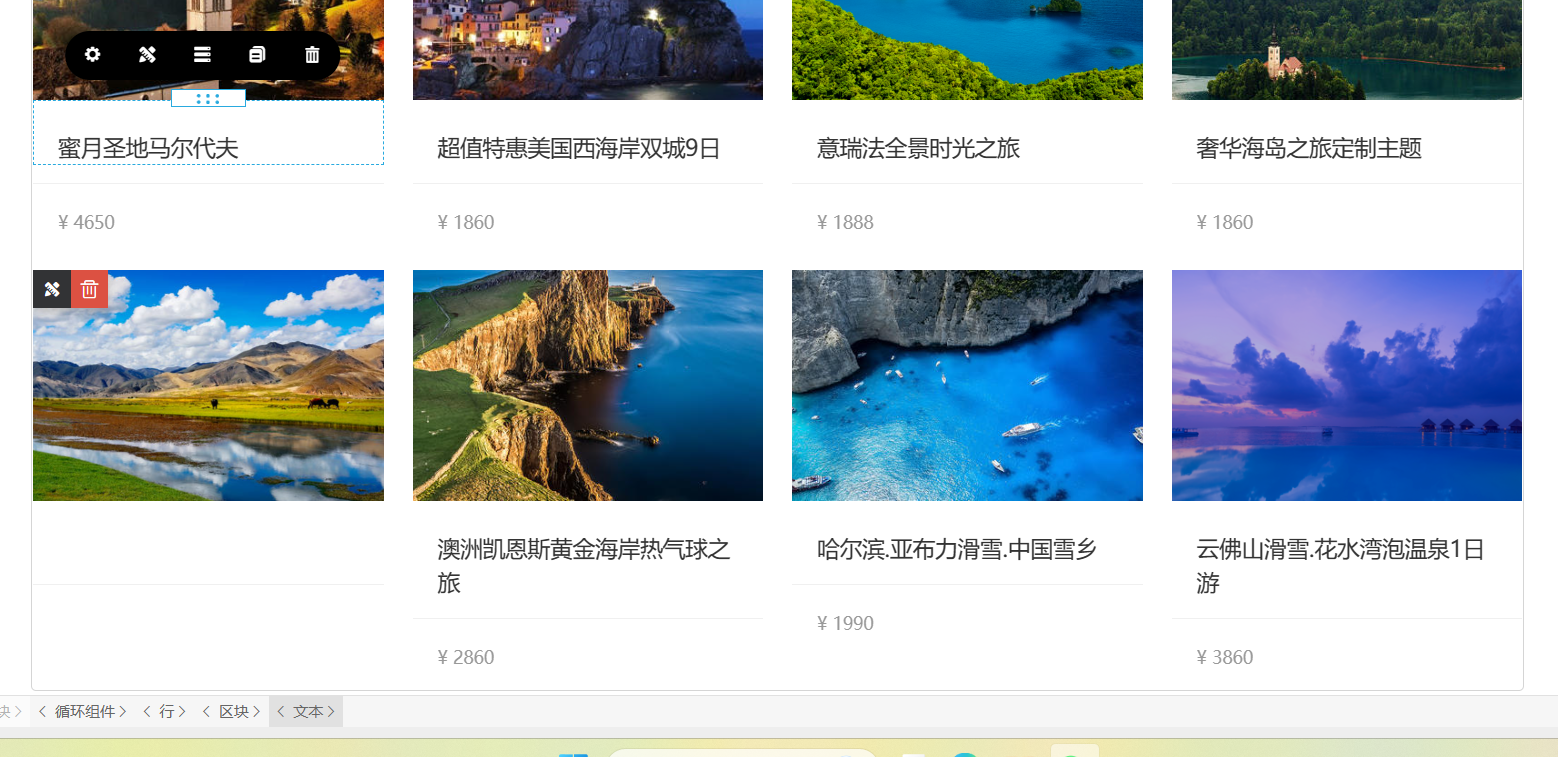Open the 超值特惠美国西海岸双城9日 card
Image resolution: width=1558 pixels, height=757 pixels.
(x=579, y=149)
